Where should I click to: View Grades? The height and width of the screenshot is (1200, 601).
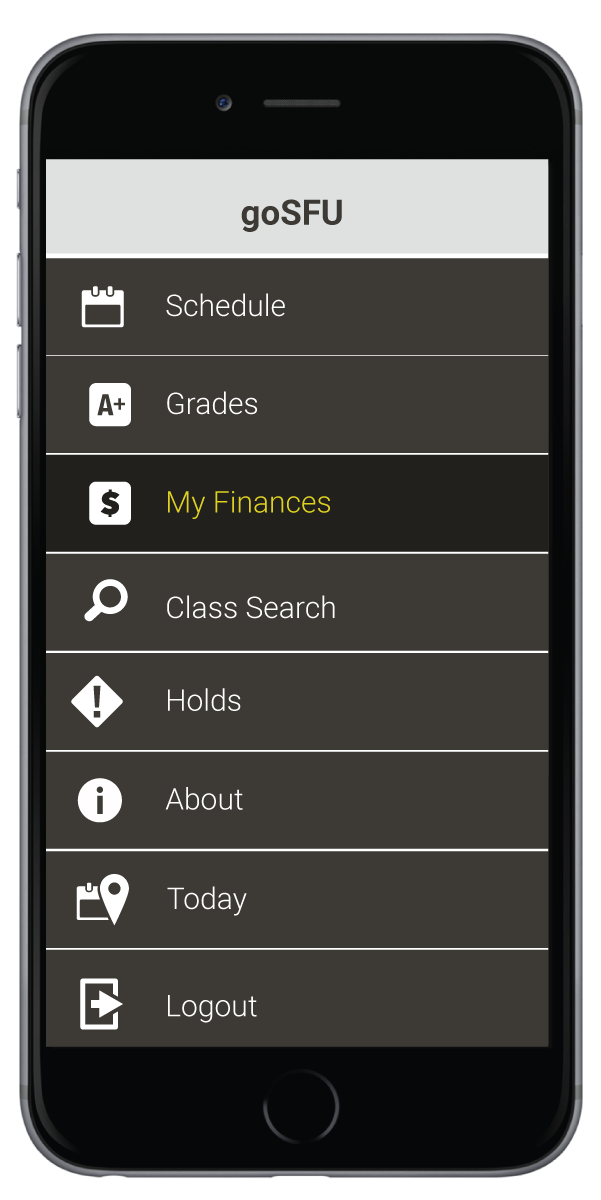click(296, 405)
